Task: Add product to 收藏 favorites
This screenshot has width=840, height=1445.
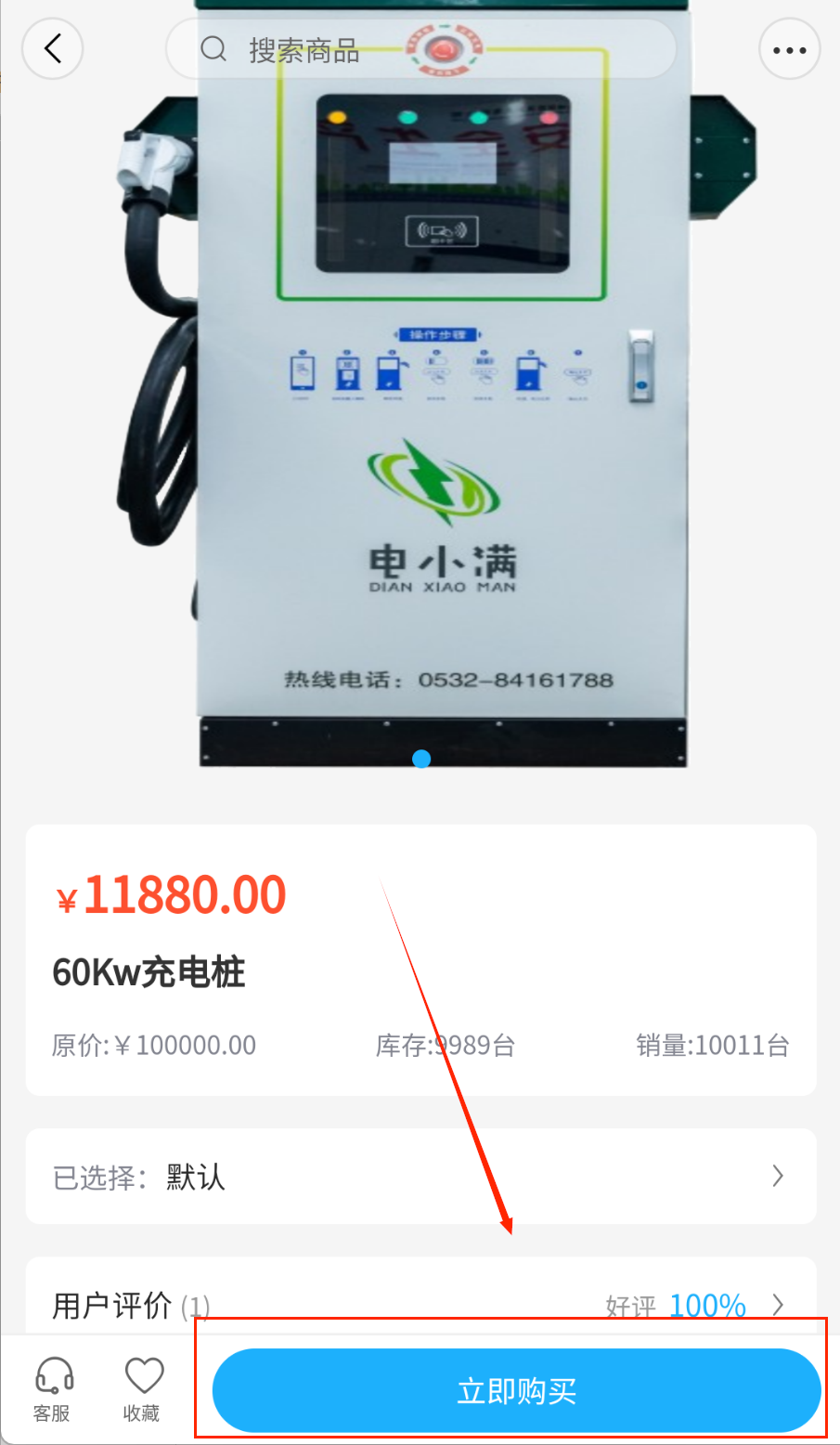Action: point(143,1388)
